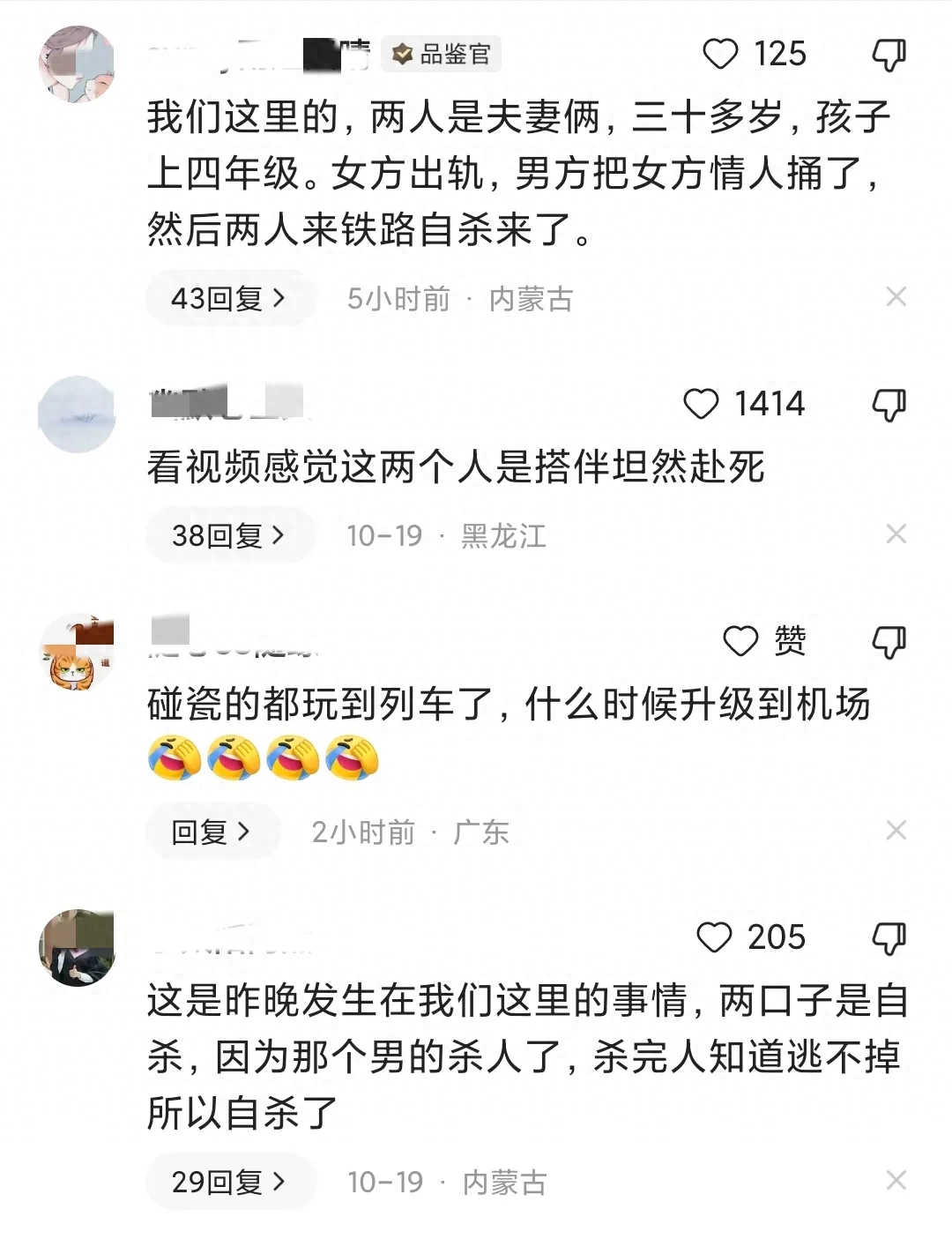
Task: Dislike the comment about 夫妻俩 from 内蒙古
Action: click(888, 55)
